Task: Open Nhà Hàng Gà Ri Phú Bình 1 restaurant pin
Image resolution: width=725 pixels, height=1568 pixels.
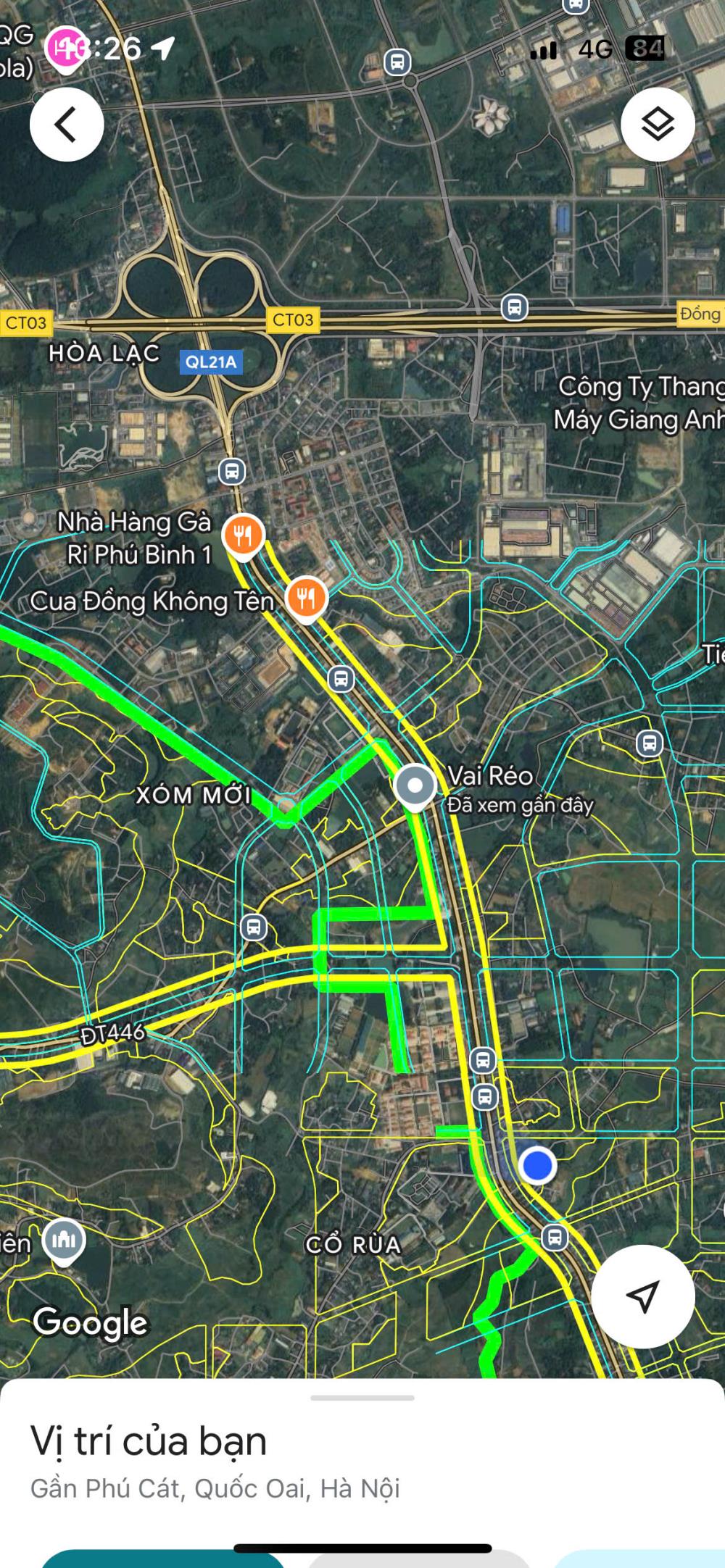Action: point(244,536)
